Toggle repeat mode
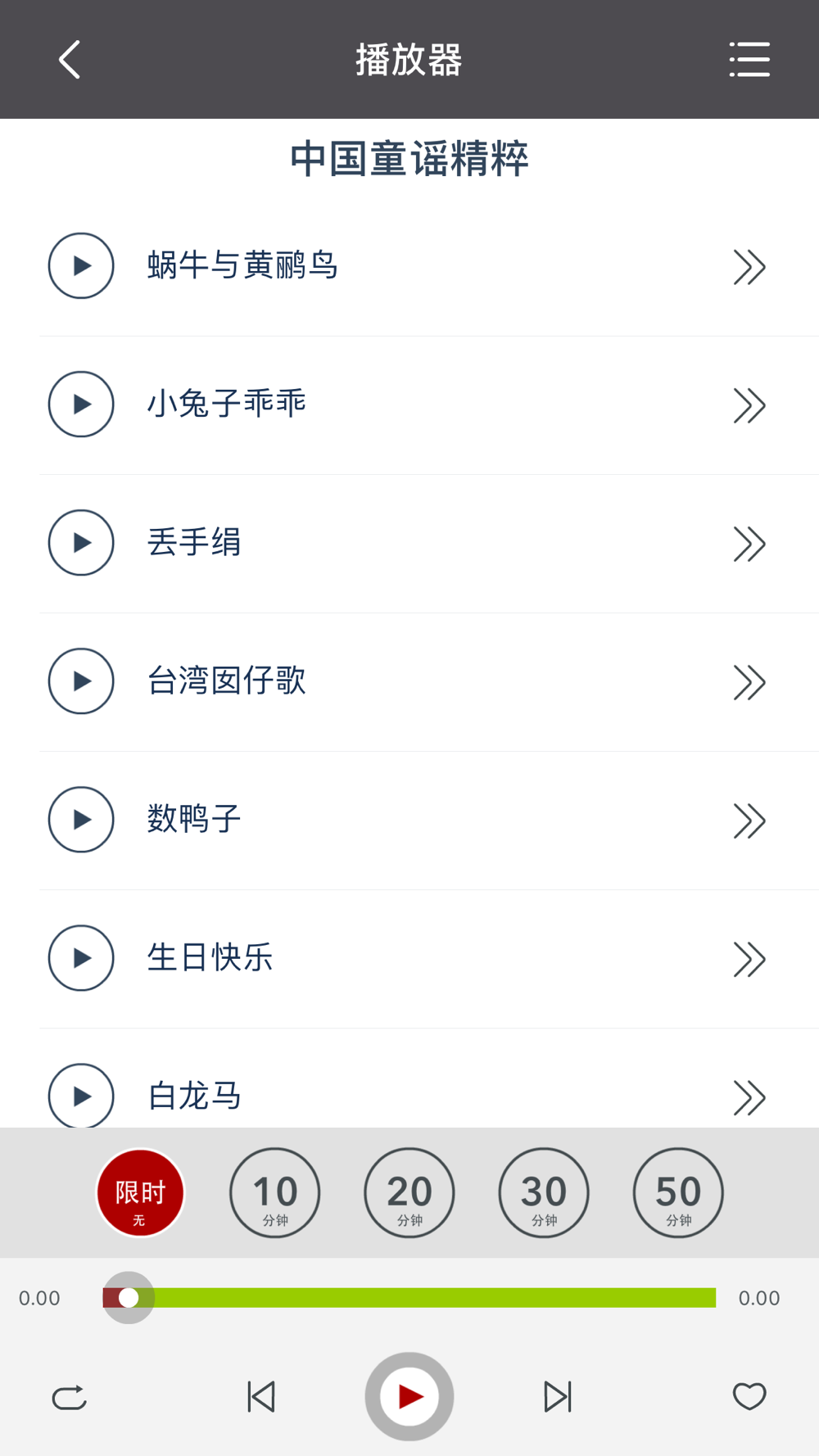The width and height of the screenshot is (819, 1456). pos(69,1397)
